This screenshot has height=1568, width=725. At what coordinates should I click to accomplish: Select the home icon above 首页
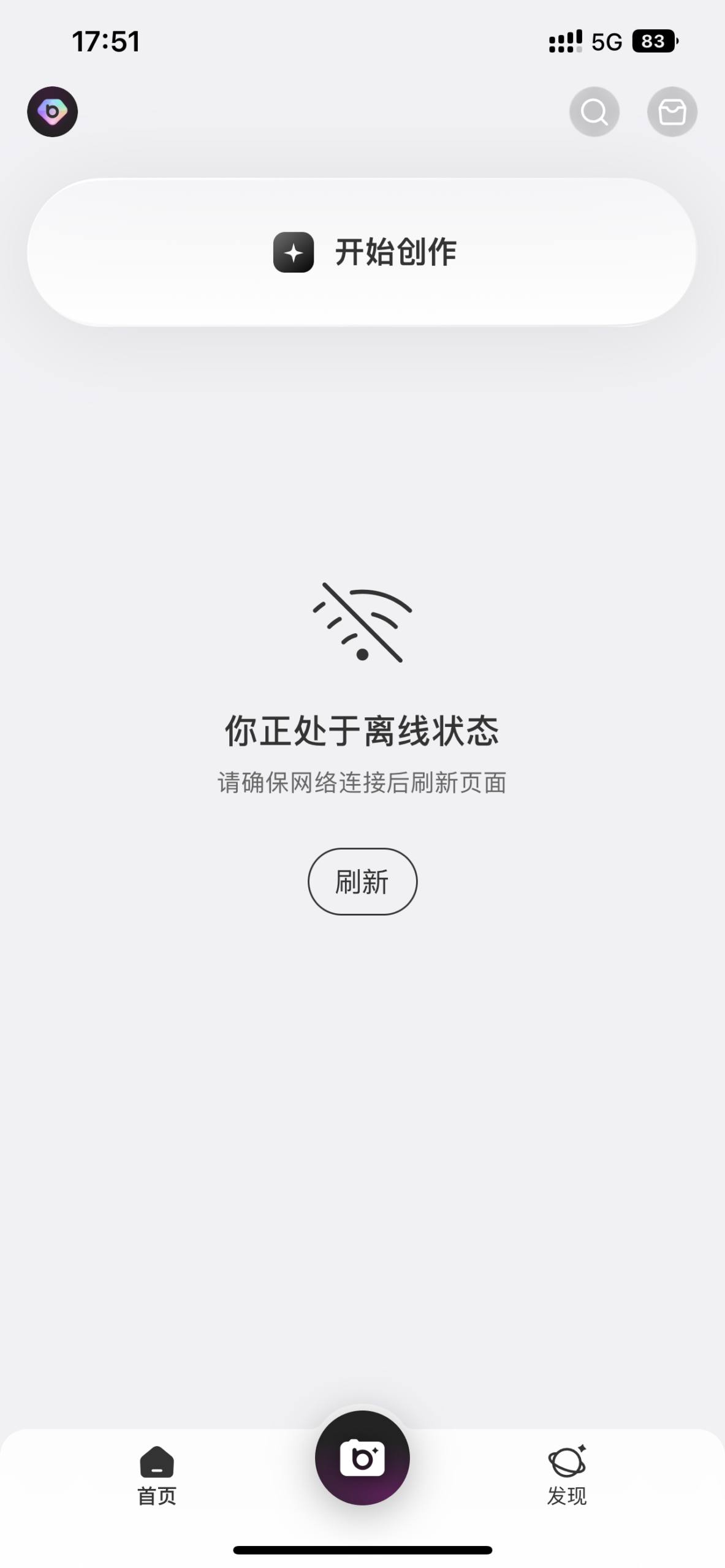click(x=156, y=1461)
